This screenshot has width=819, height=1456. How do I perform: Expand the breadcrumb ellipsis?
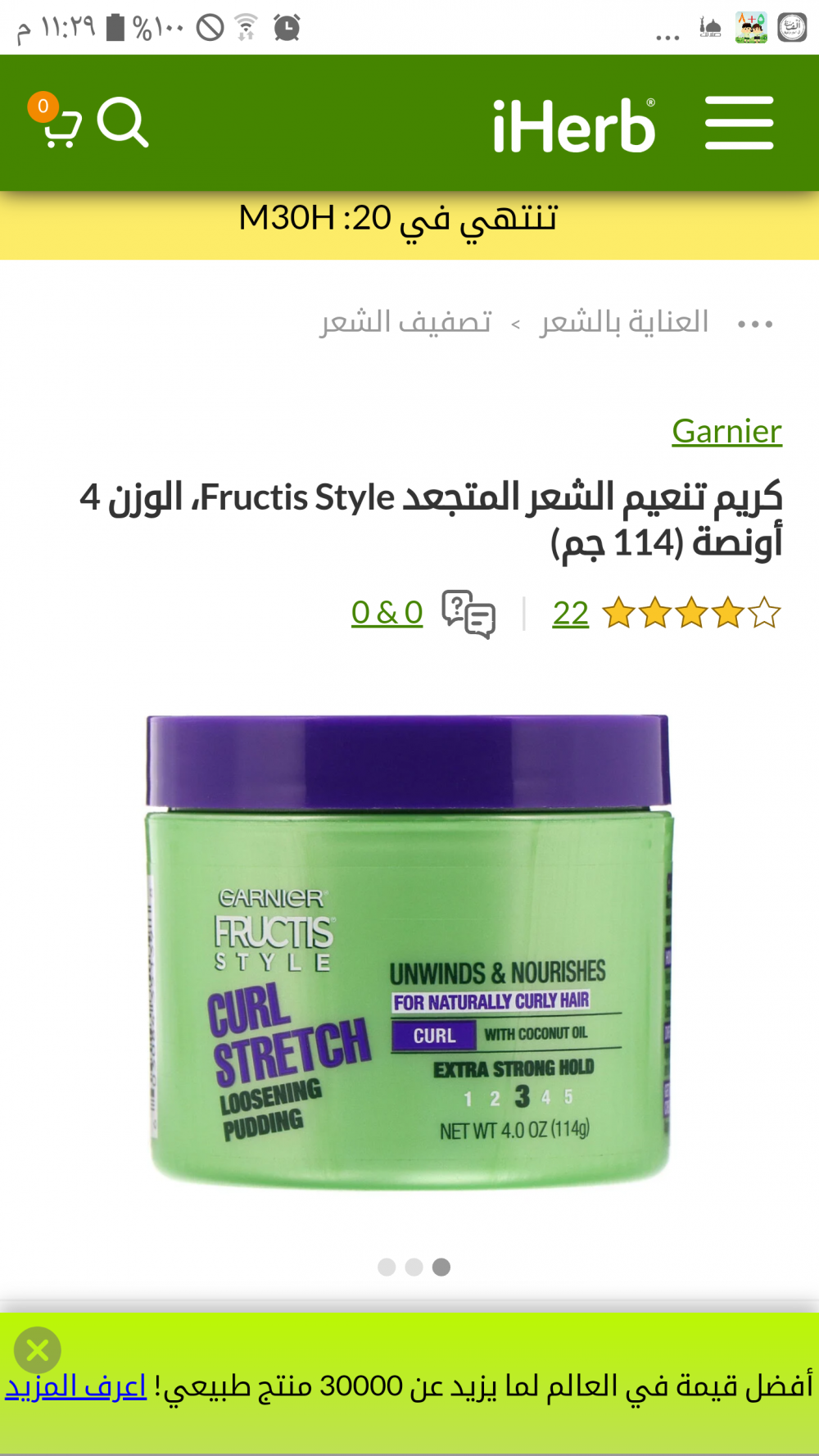coord(754,324)
